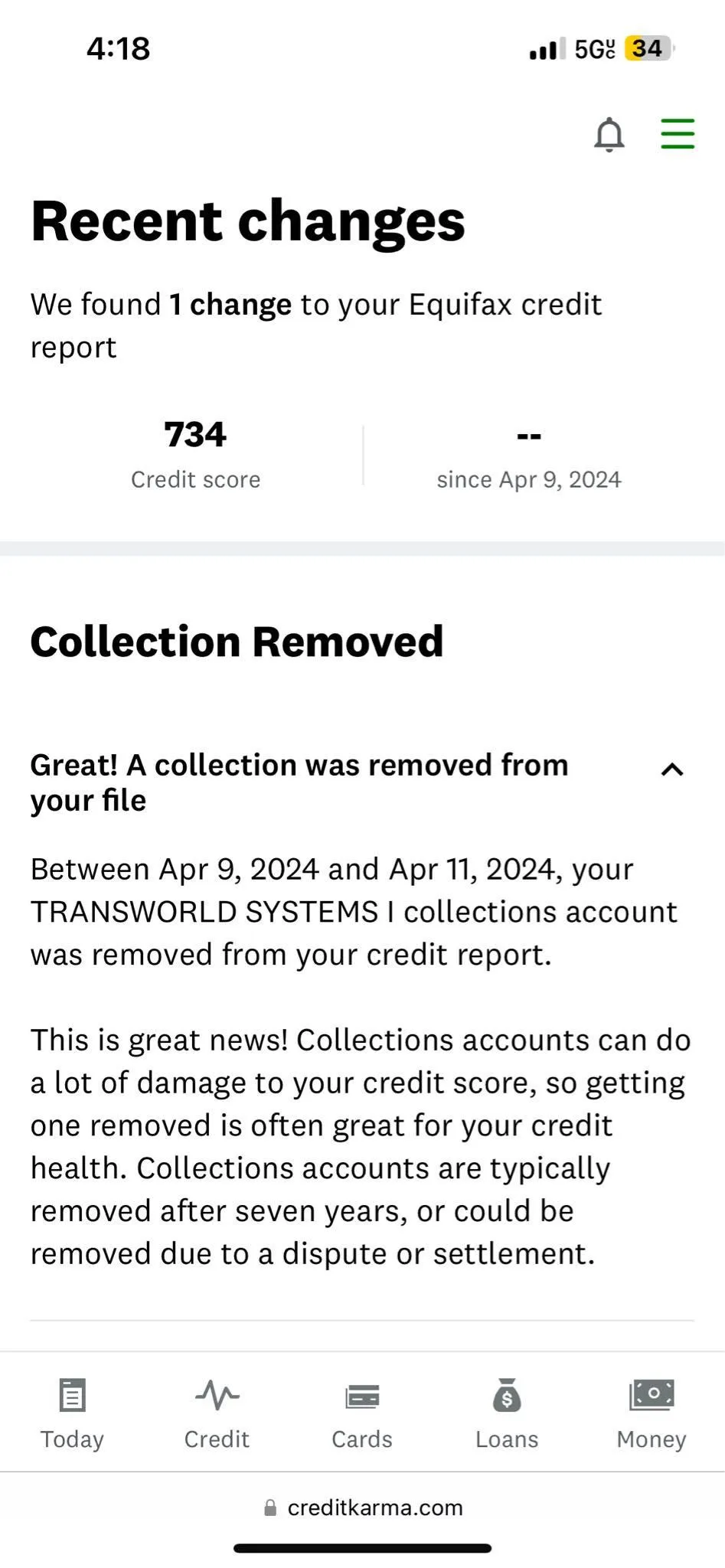
Task: Switch to the Today tab
Action: click(72, 1414)
